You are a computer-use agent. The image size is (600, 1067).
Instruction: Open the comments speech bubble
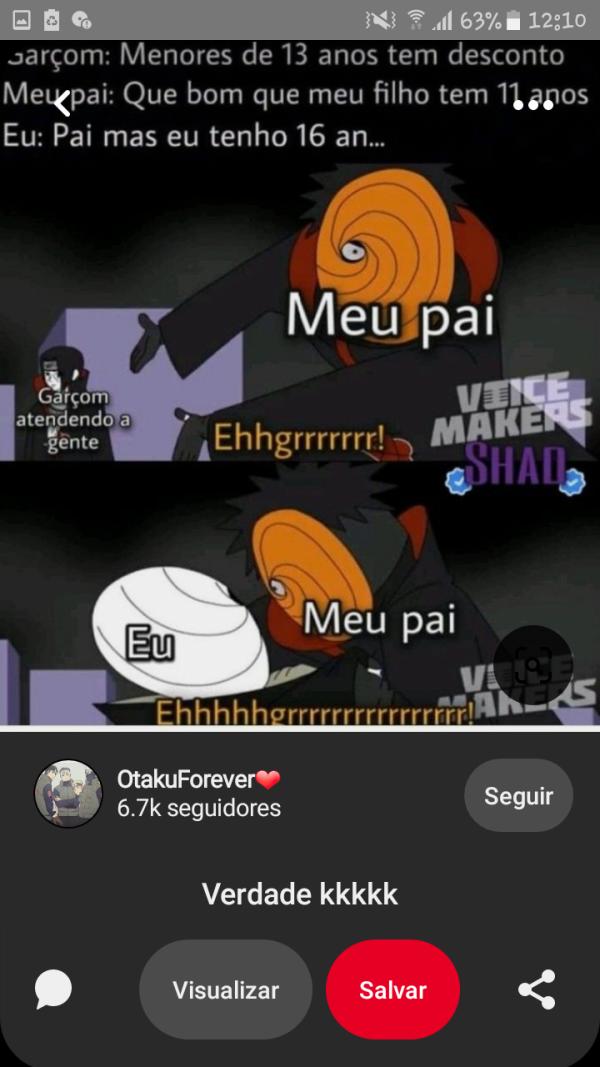click(x=53, y=989)
